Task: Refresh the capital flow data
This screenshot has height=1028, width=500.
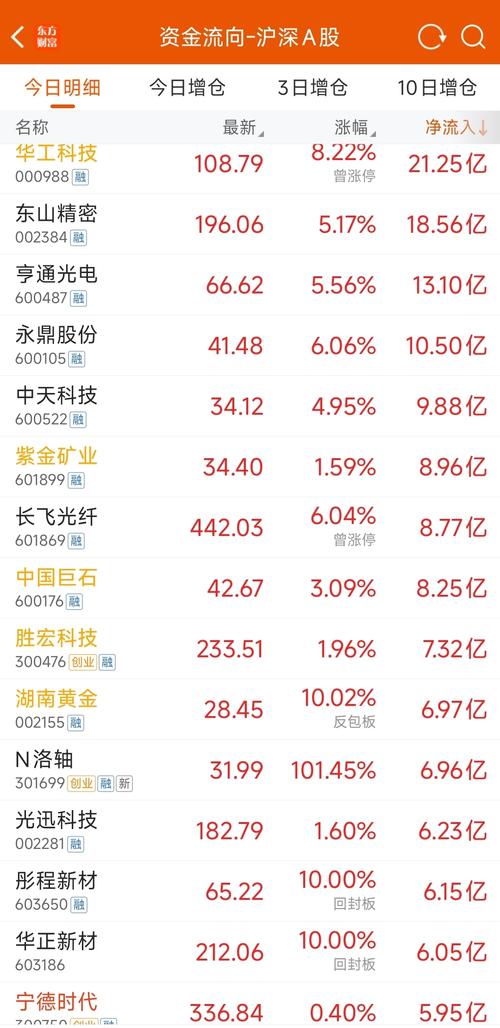Action: tap(432, 37)
